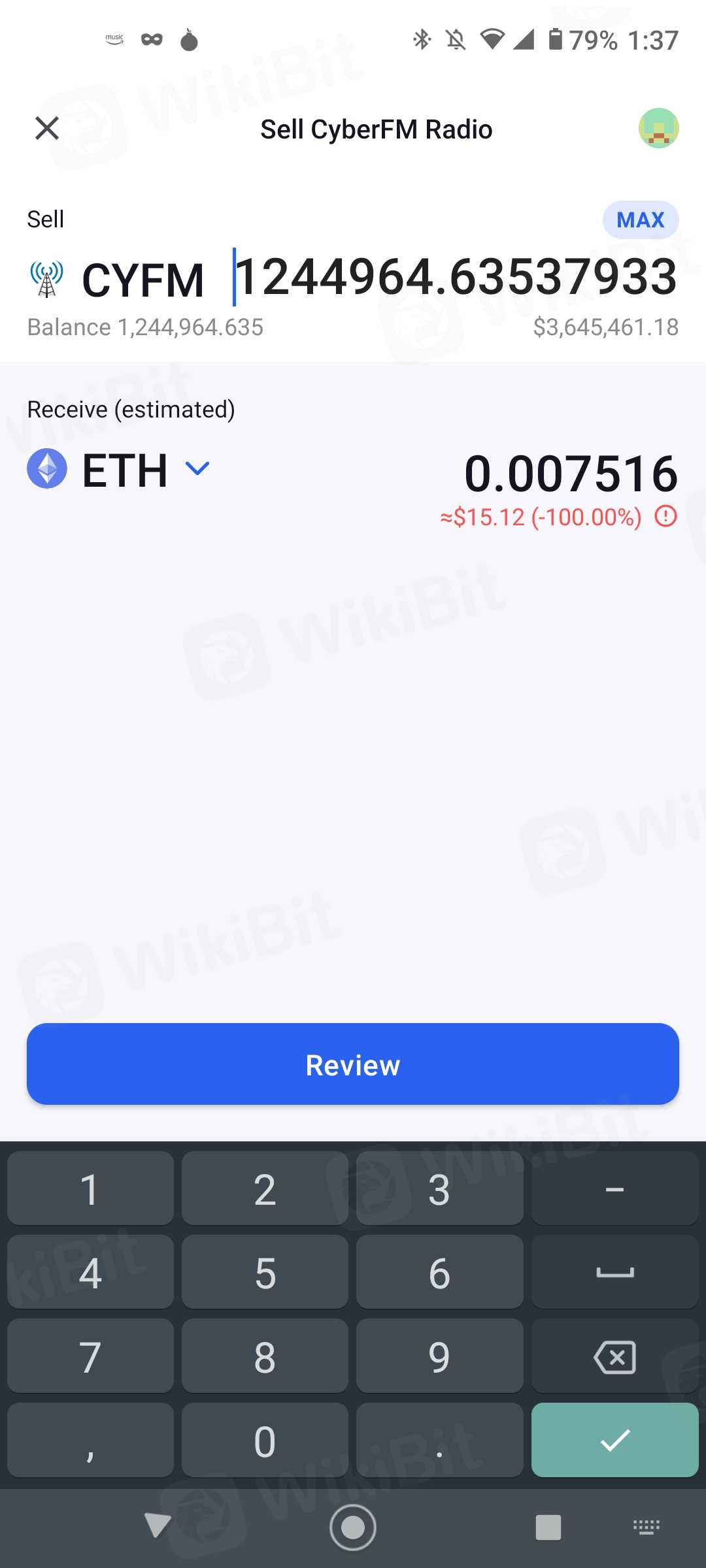Confirm entry with the checkmark key
This screenshot has height=1568, width=706.
pyautogui.click(x=614, y=1440)
